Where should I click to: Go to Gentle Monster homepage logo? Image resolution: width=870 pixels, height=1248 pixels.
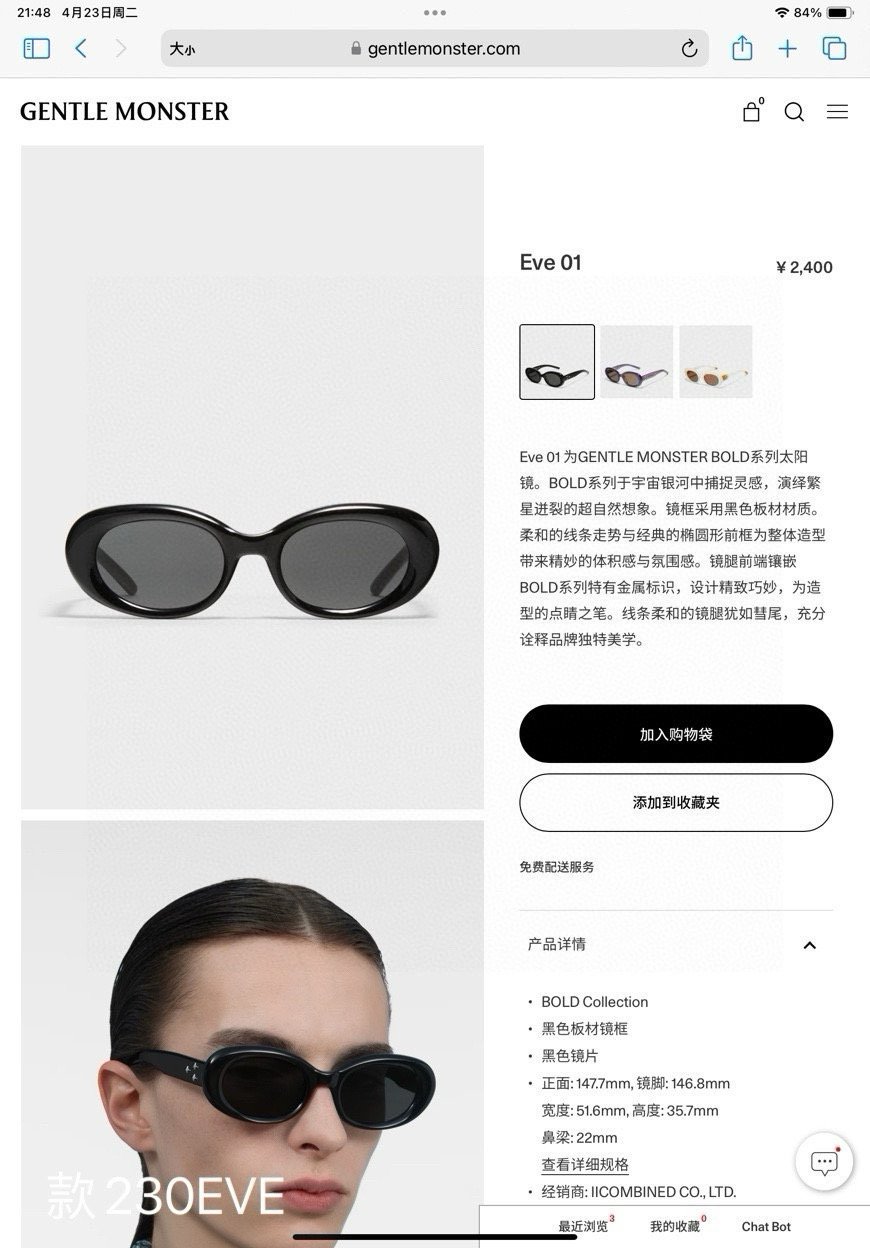coord(125,112)
